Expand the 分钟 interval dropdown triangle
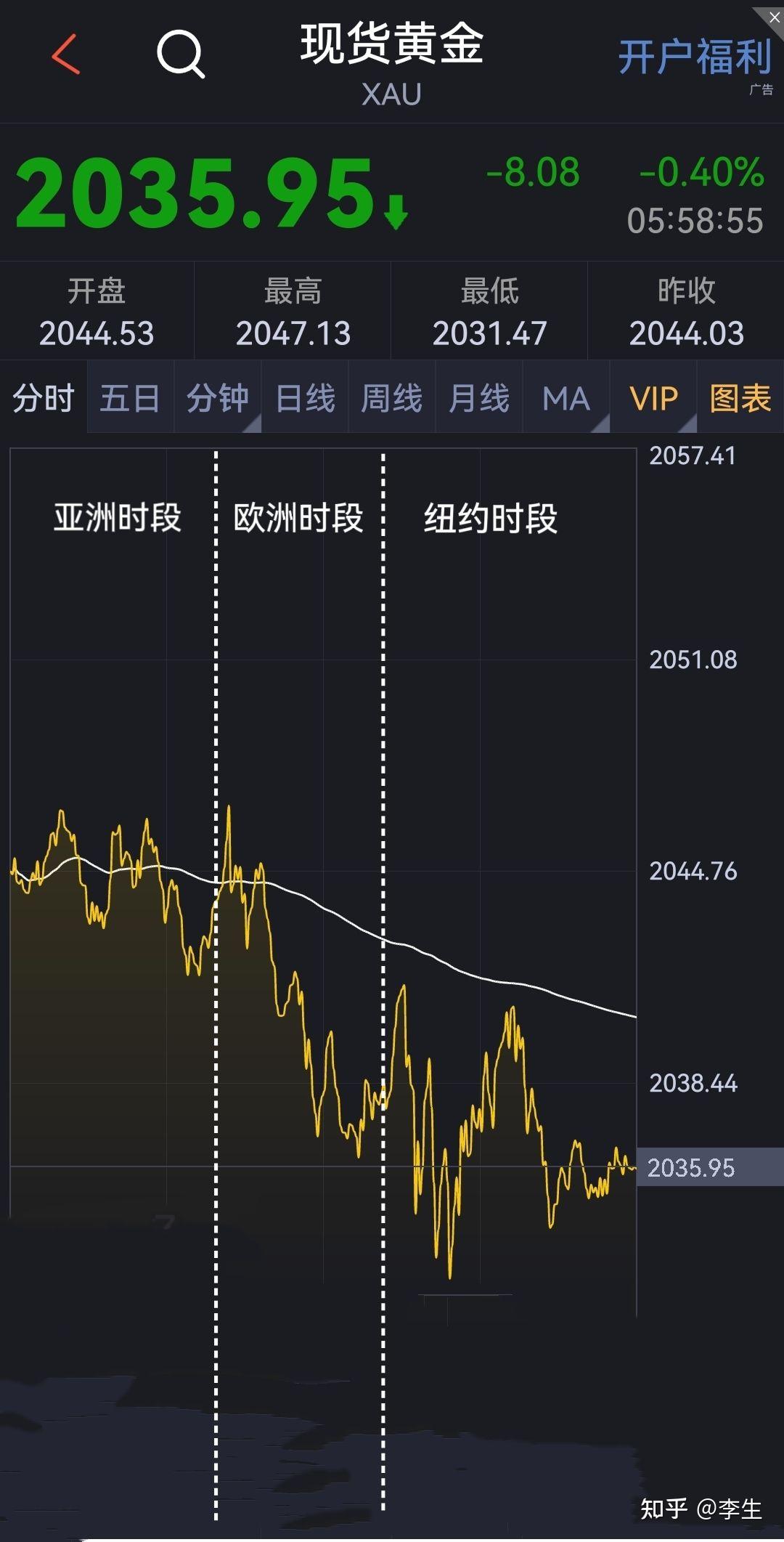784x1542 pixels. pyautogui.click(x=256, y=425)
